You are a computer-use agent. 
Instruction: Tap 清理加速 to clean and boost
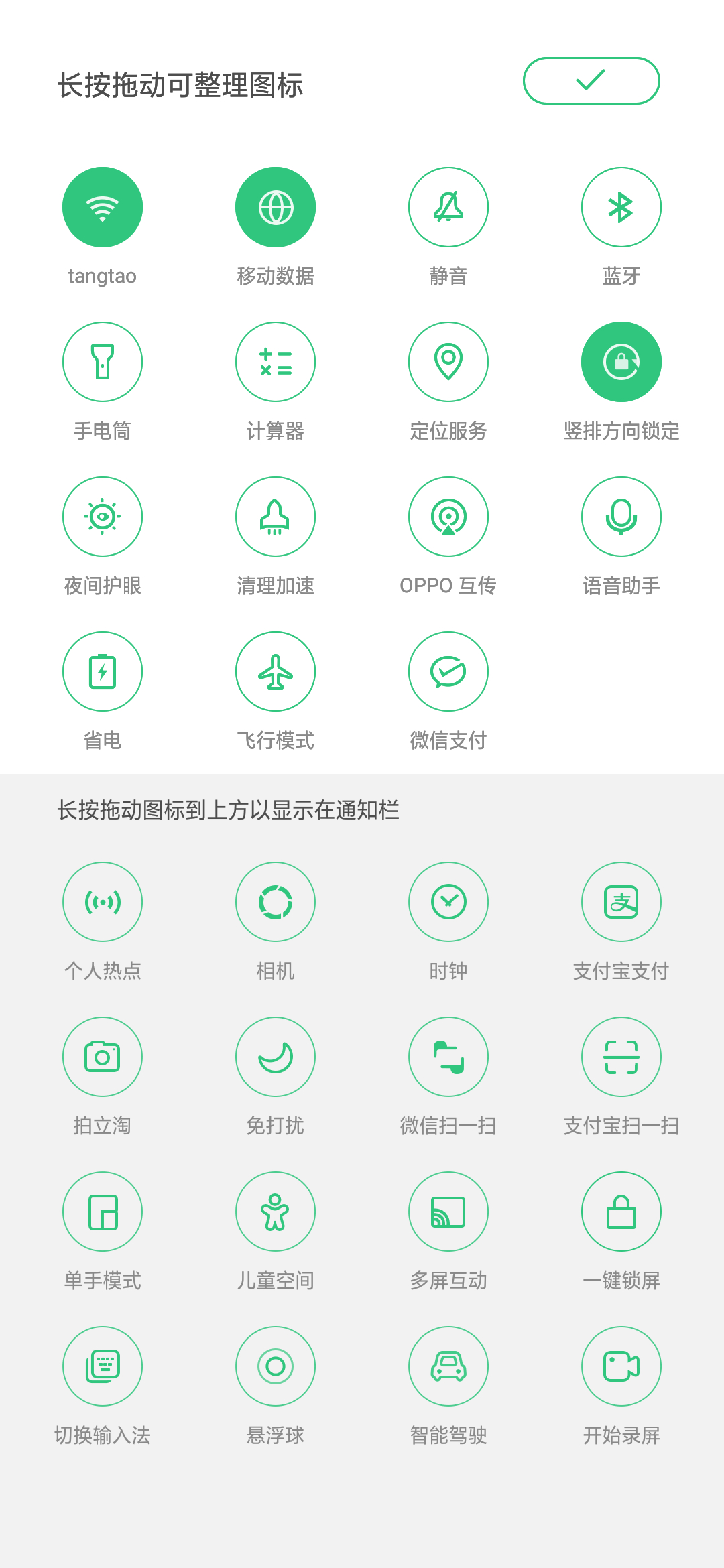point(276,517)
